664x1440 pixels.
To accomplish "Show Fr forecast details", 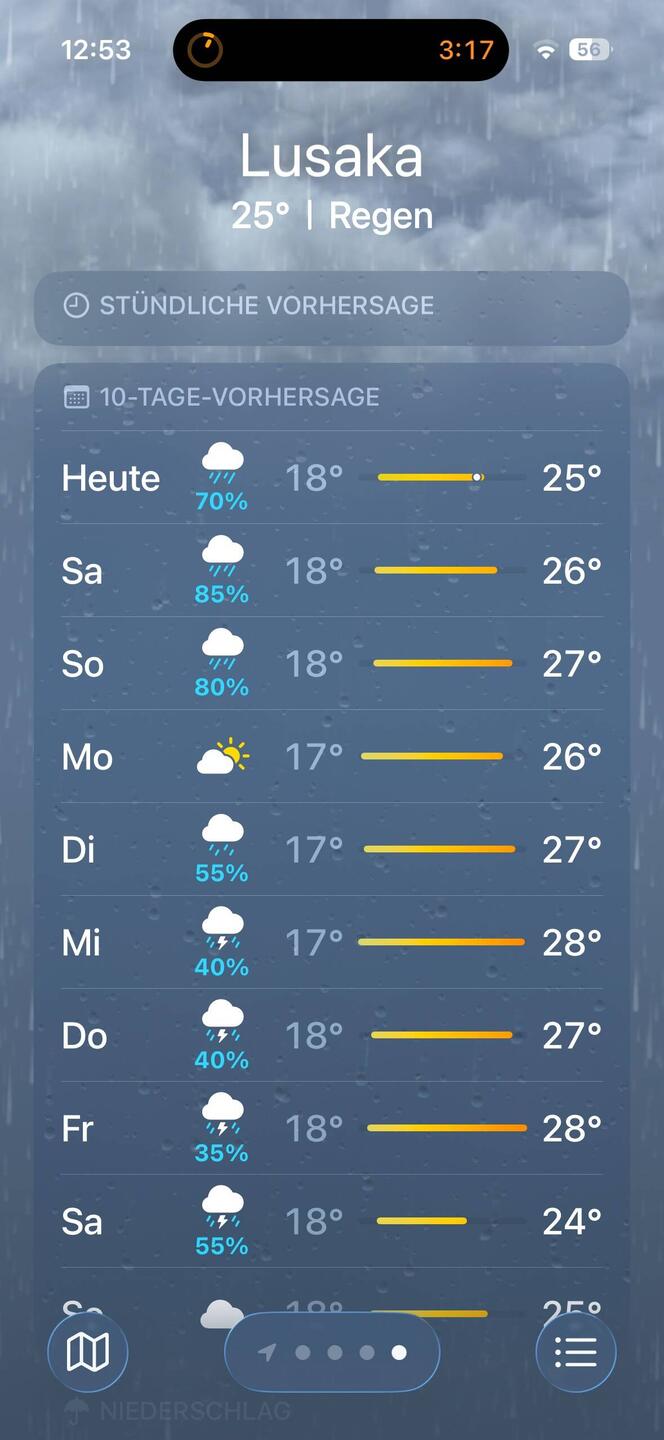I will coord(331,1128).
